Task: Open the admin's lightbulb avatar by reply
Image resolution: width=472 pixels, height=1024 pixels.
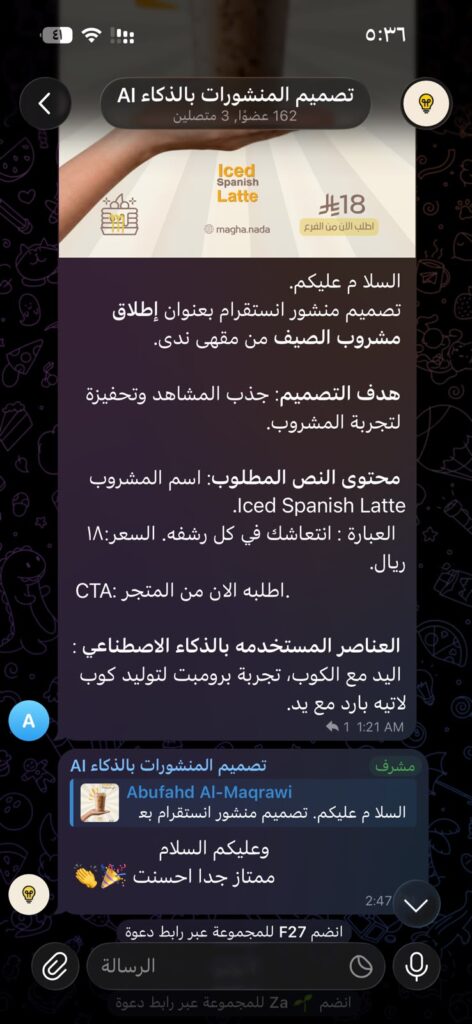Action: [x=29, y=894]
